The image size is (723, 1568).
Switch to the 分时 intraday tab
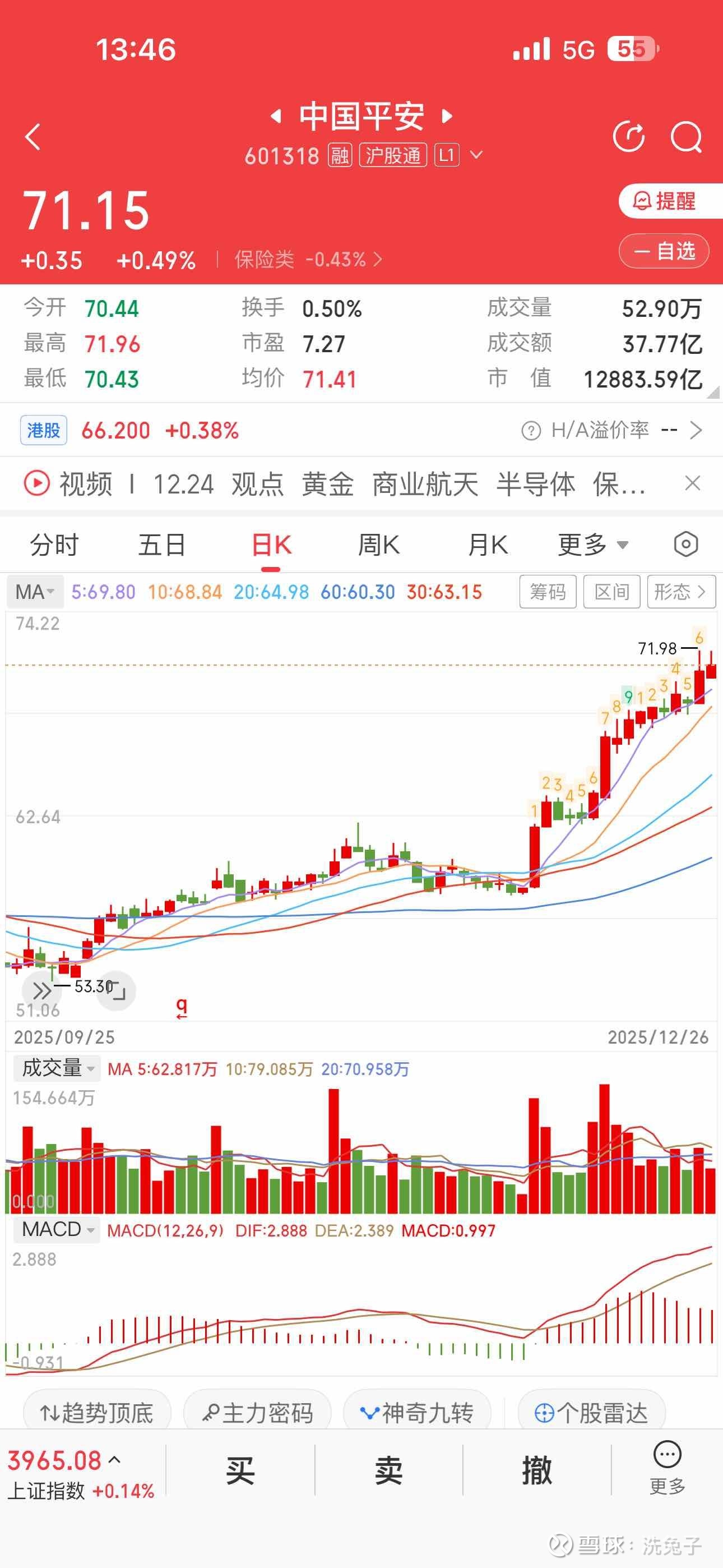pyautogui.click(x=54, y=545)
